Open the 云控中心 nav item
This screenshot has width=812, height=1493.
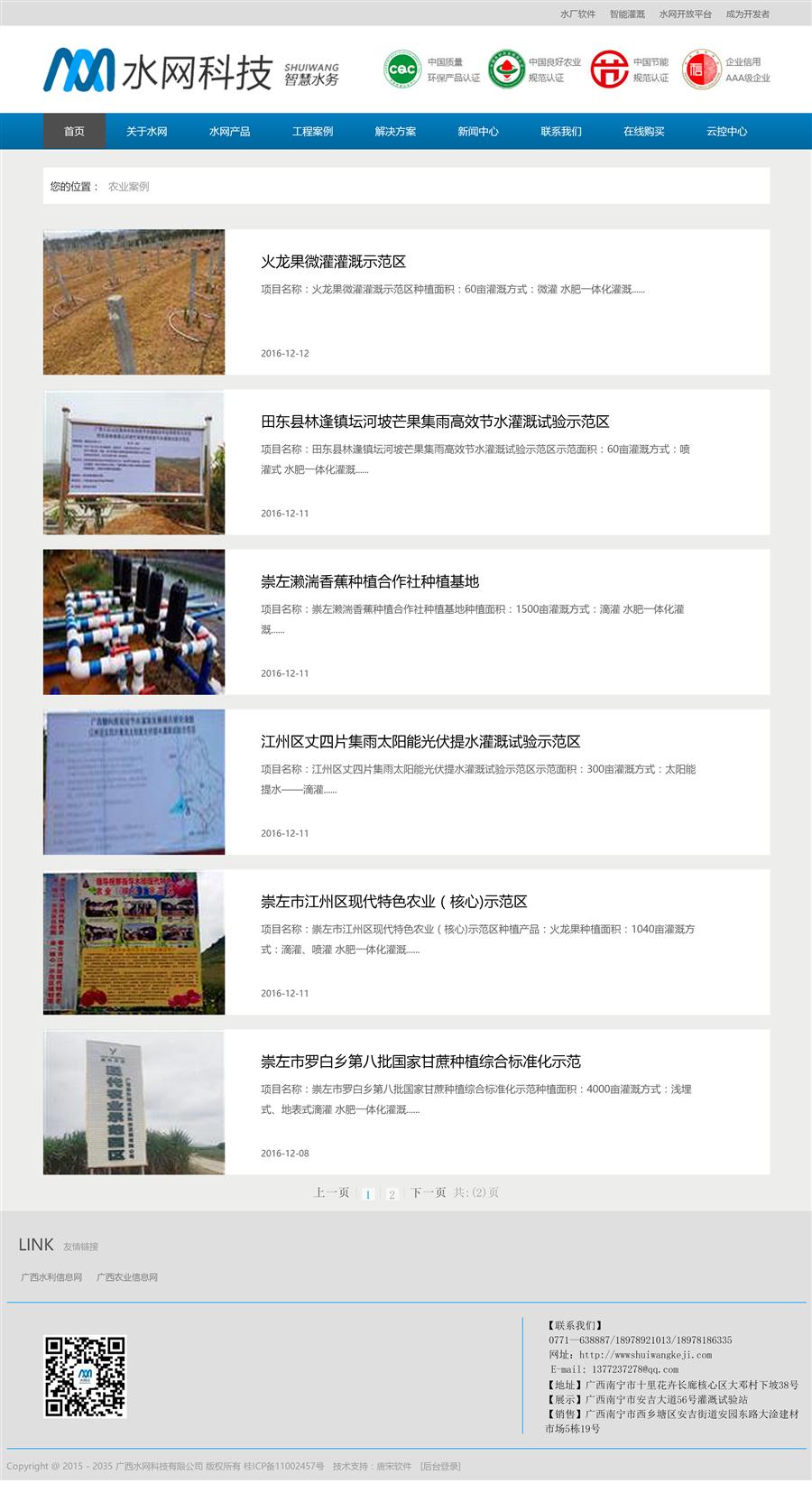726,131
